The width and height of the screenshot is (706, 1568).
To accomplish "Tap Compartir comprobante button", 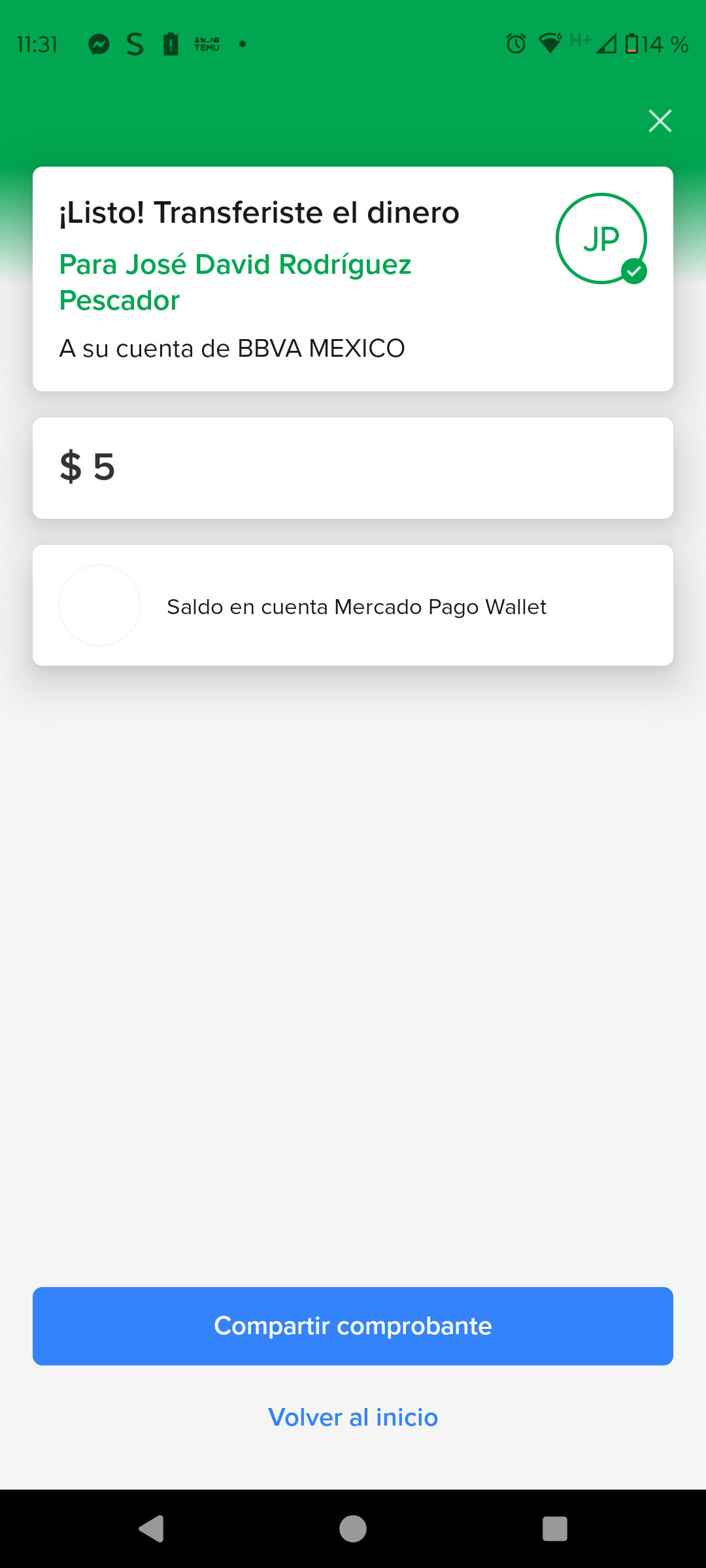I will click(353, 1326).
